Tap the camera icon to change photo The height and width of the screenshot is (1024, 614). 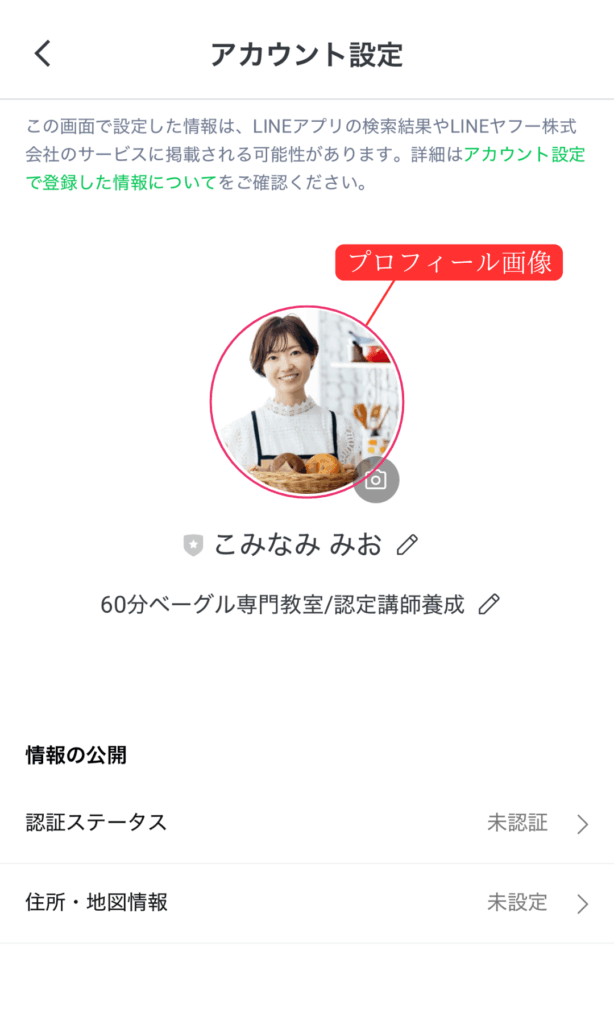coord(376,480)
